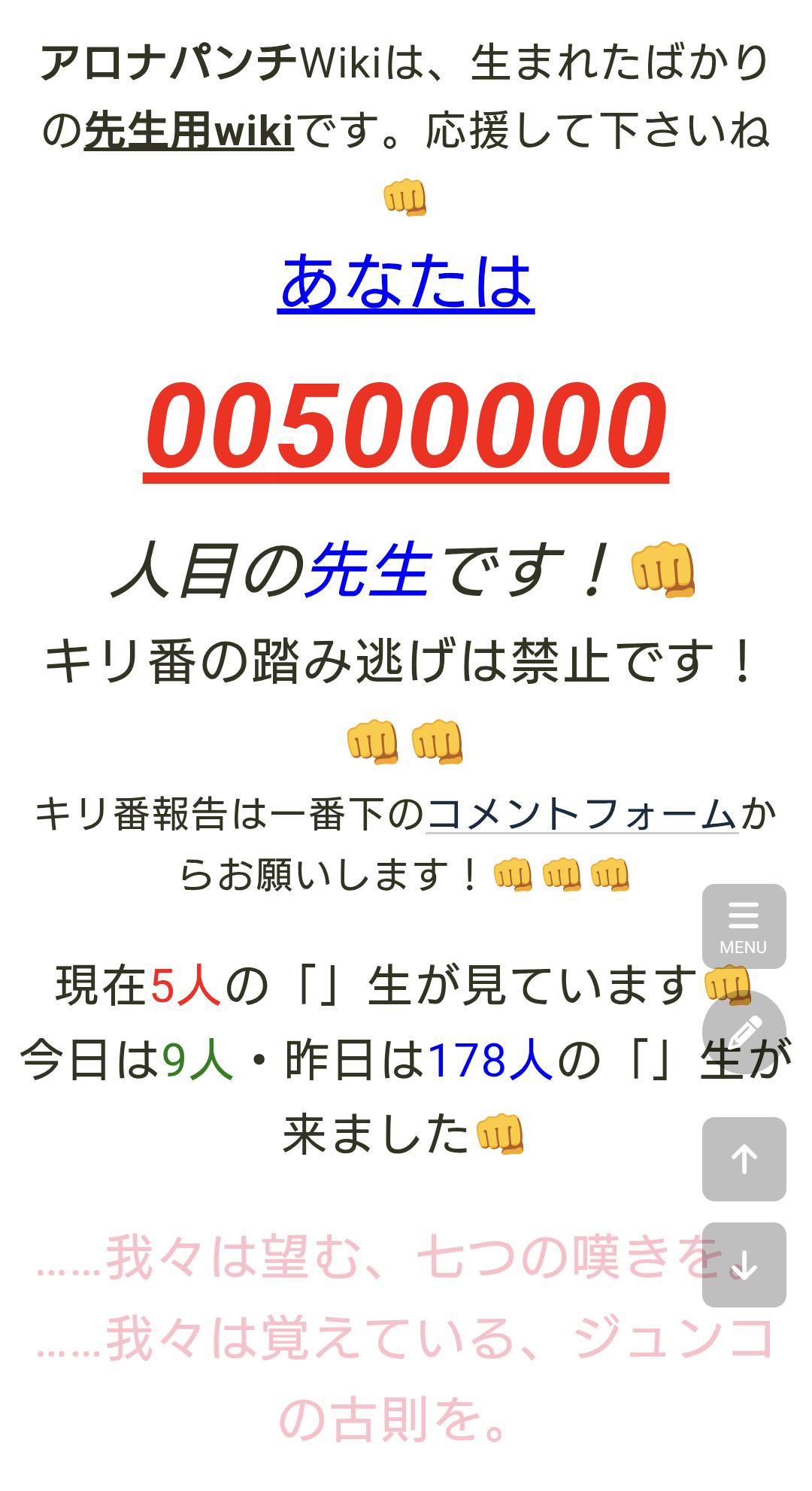Viewport: 812px width, 1491px height.
Task: Open the コメントフォーム link
Action: (582, 814)
